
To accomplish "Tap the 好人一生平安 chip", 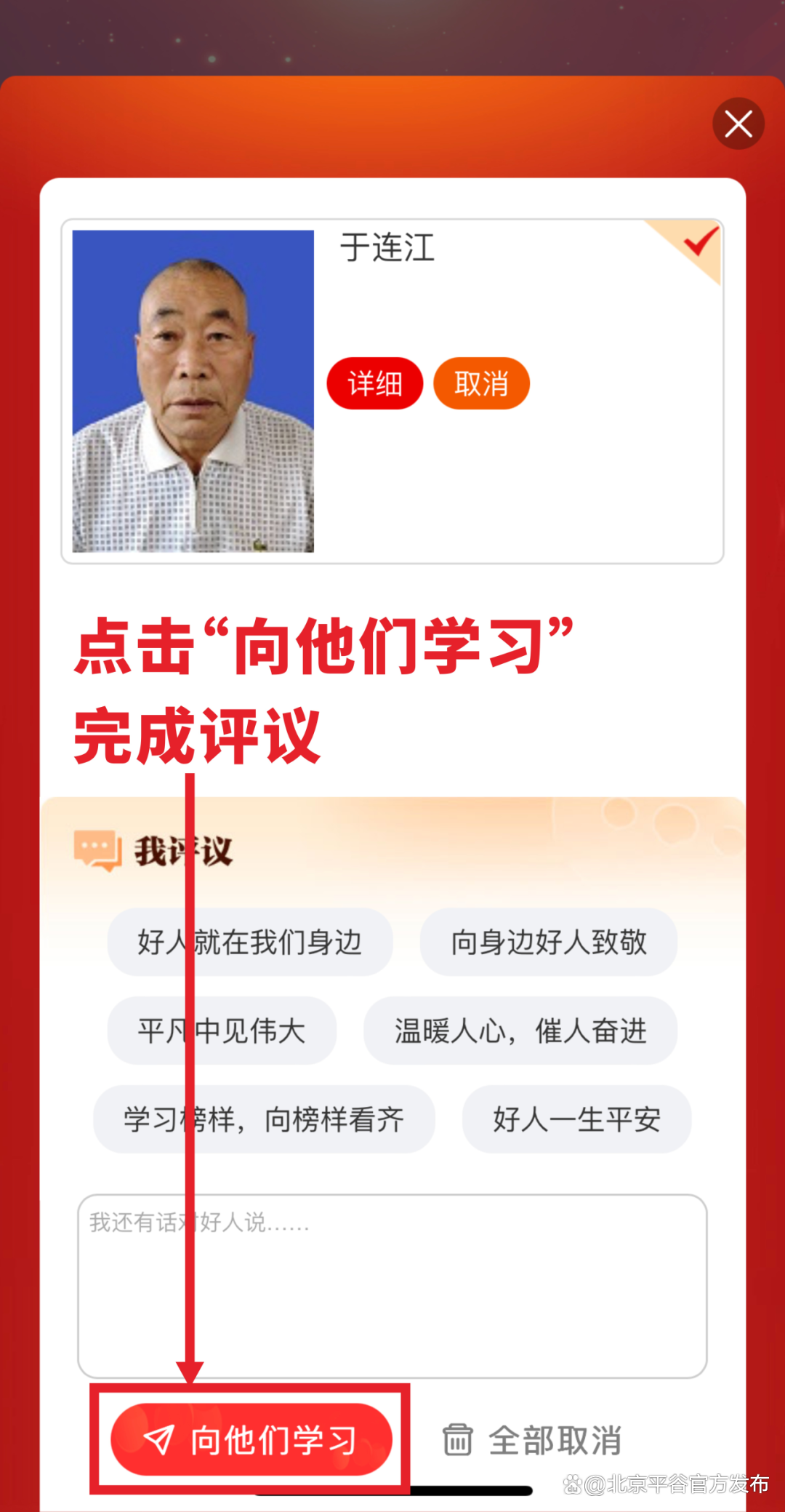I will [x=576, y=1119].
